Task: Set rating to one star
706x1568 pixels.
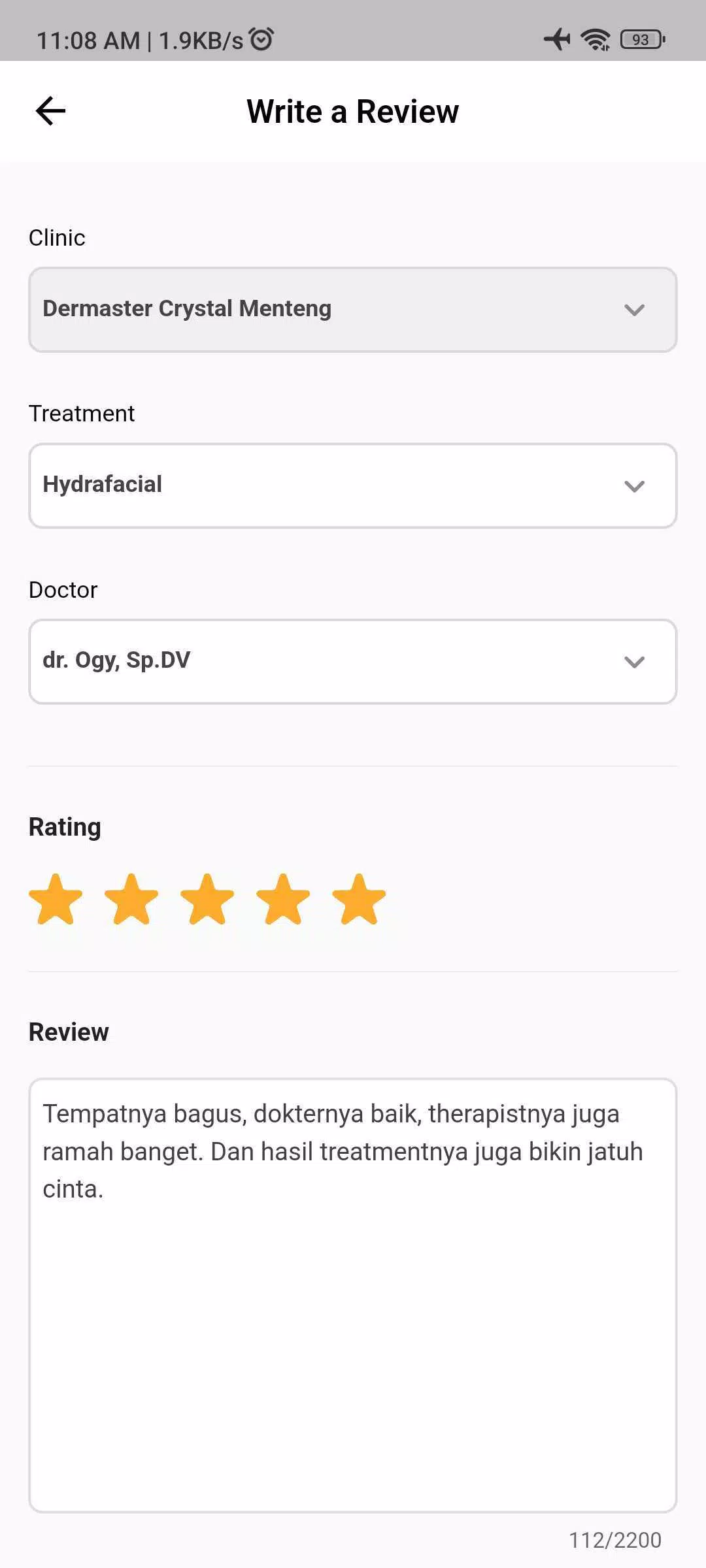Action: (x=56, y=900)
